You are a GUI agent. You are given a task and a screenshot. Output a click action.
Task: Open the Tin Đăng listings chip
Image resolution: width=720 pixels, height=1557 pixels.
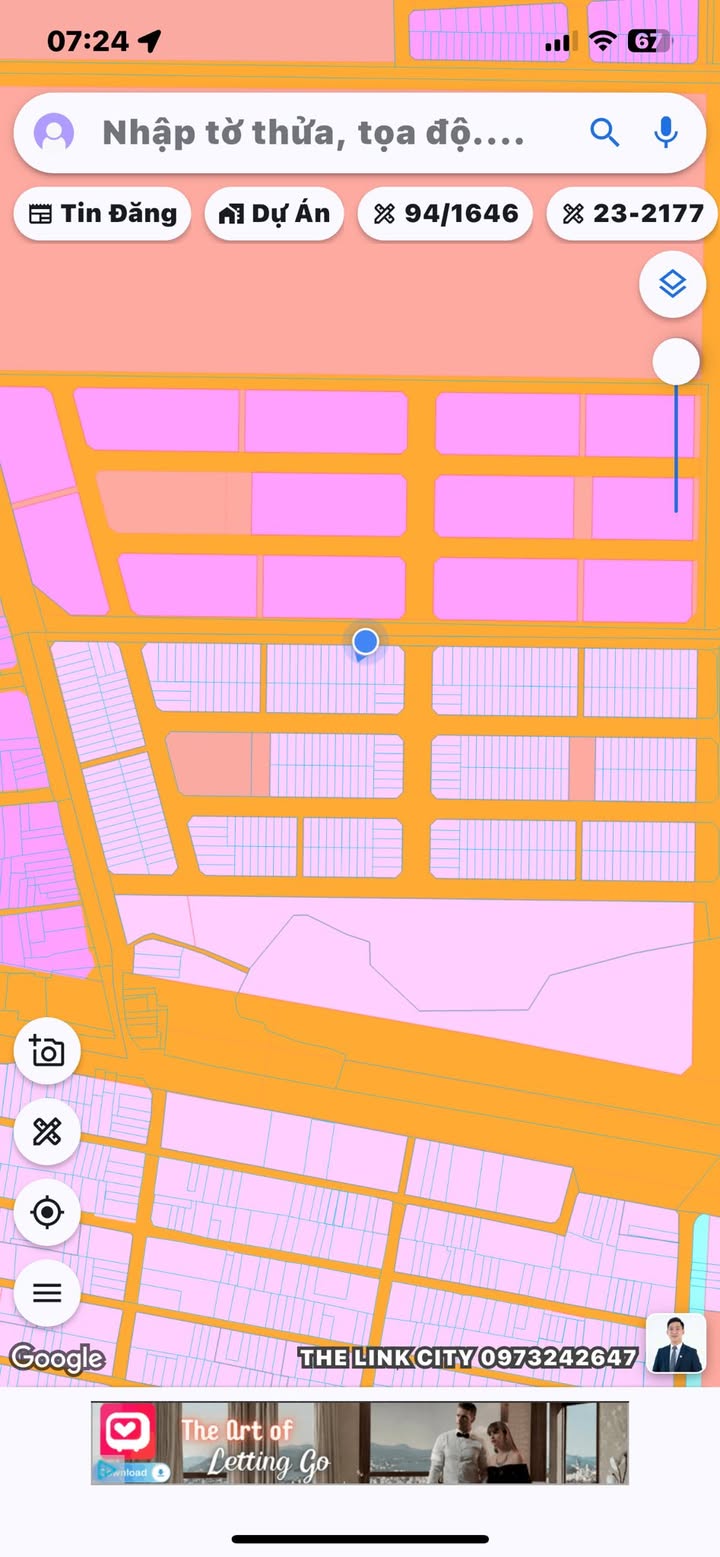[102, 213]
